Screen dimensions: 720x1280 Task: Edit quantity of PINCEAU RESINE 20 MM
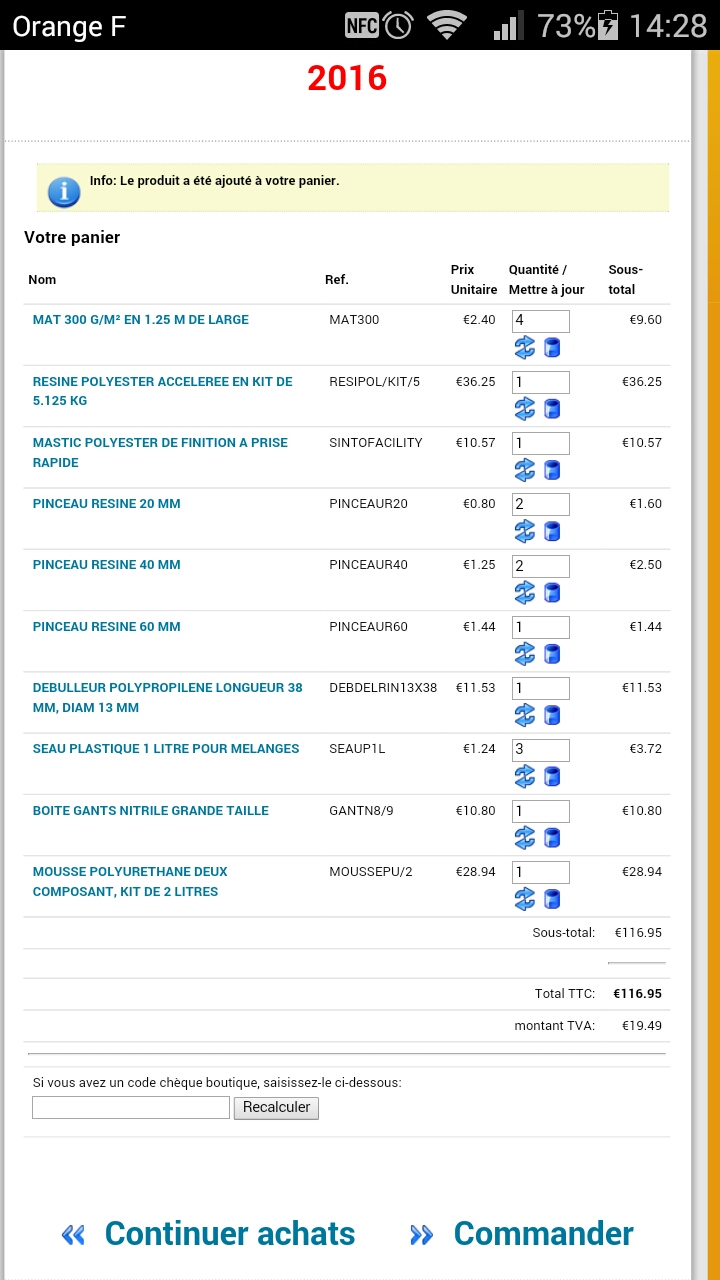click(541, 504)
